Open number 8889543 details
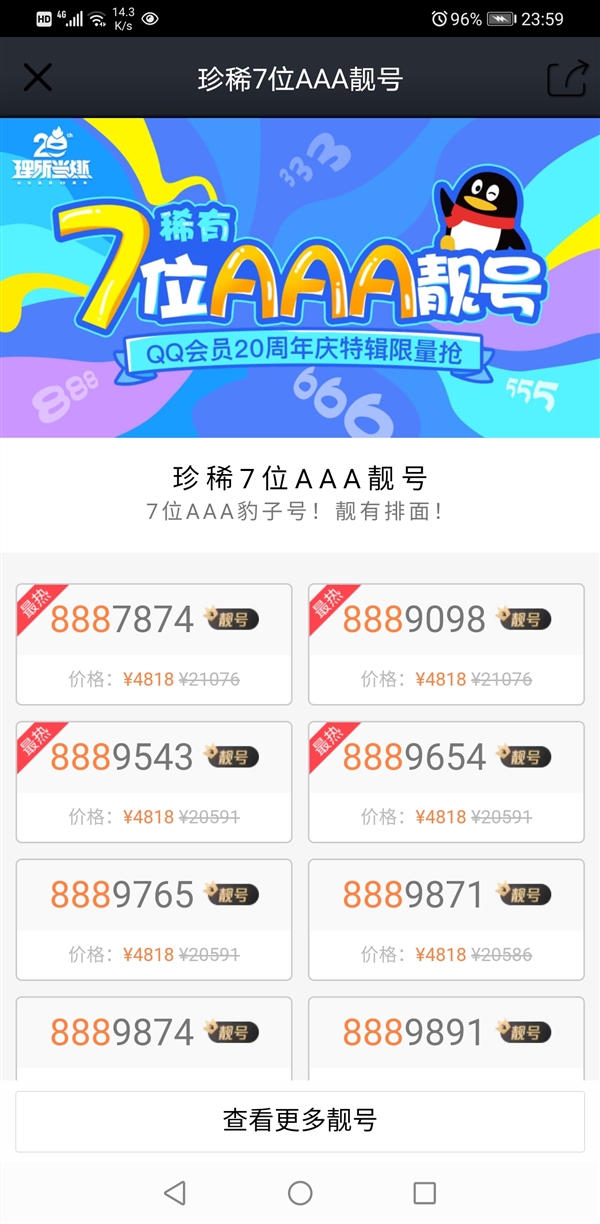 pyautogui.click(x=154, y=781)
